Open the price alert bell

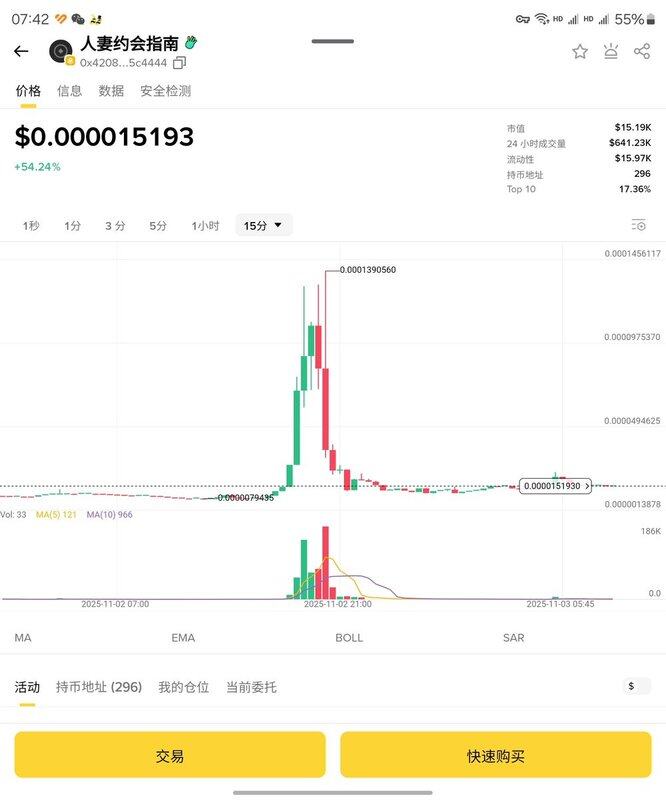tap(611, 52)
